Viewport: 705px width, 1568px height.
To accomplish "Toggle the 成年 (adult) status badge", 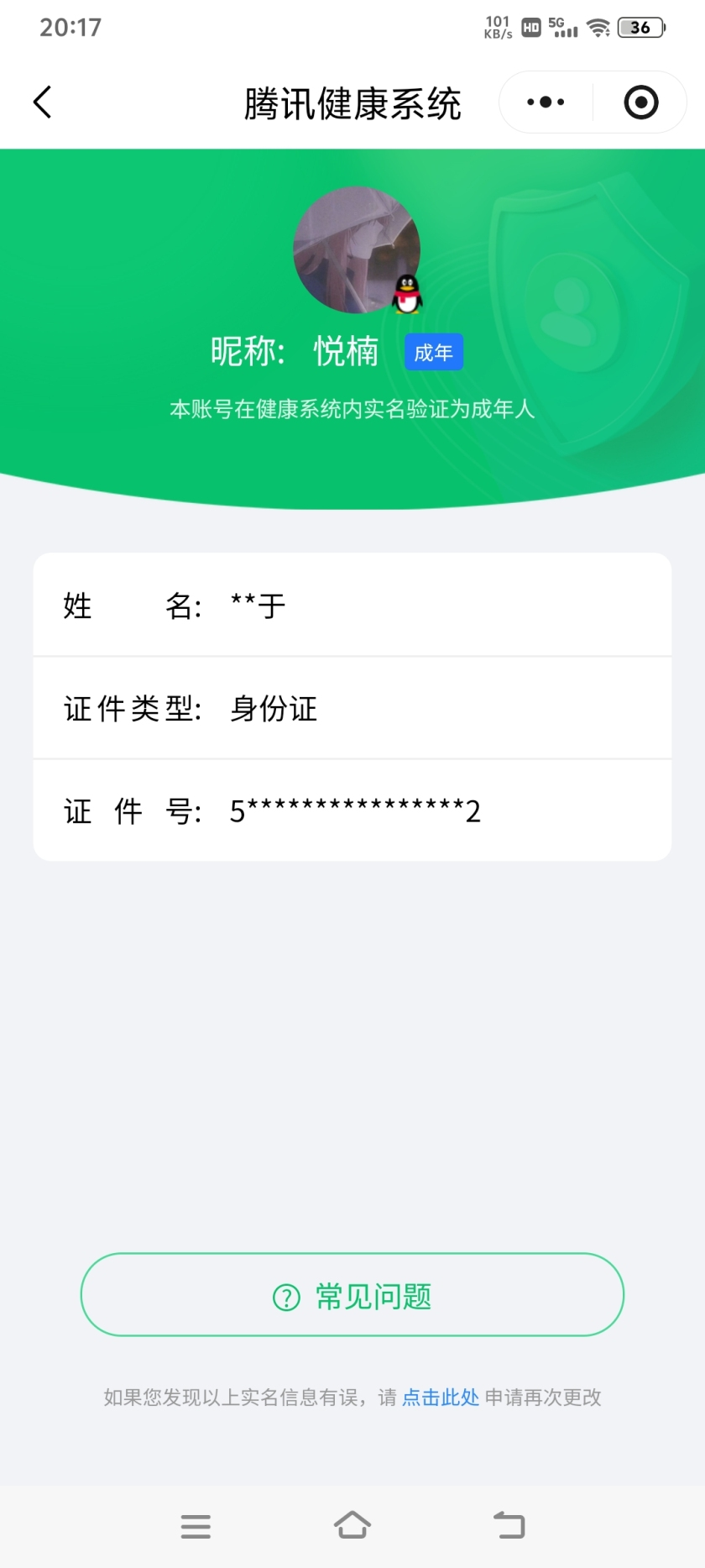I will point(433,352).
